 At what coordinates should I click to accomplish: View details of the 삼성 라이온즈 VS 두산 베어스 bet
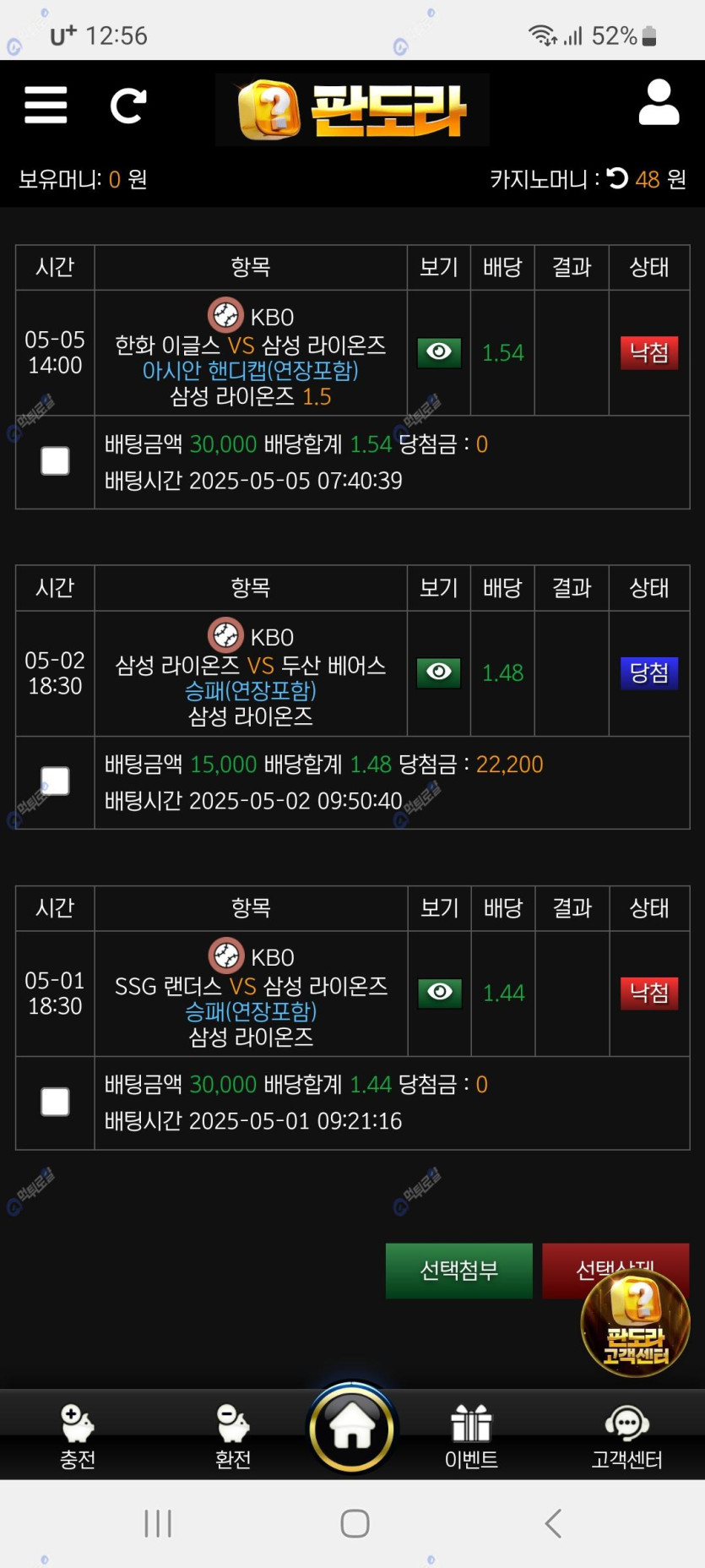click(x=439, y=672)
